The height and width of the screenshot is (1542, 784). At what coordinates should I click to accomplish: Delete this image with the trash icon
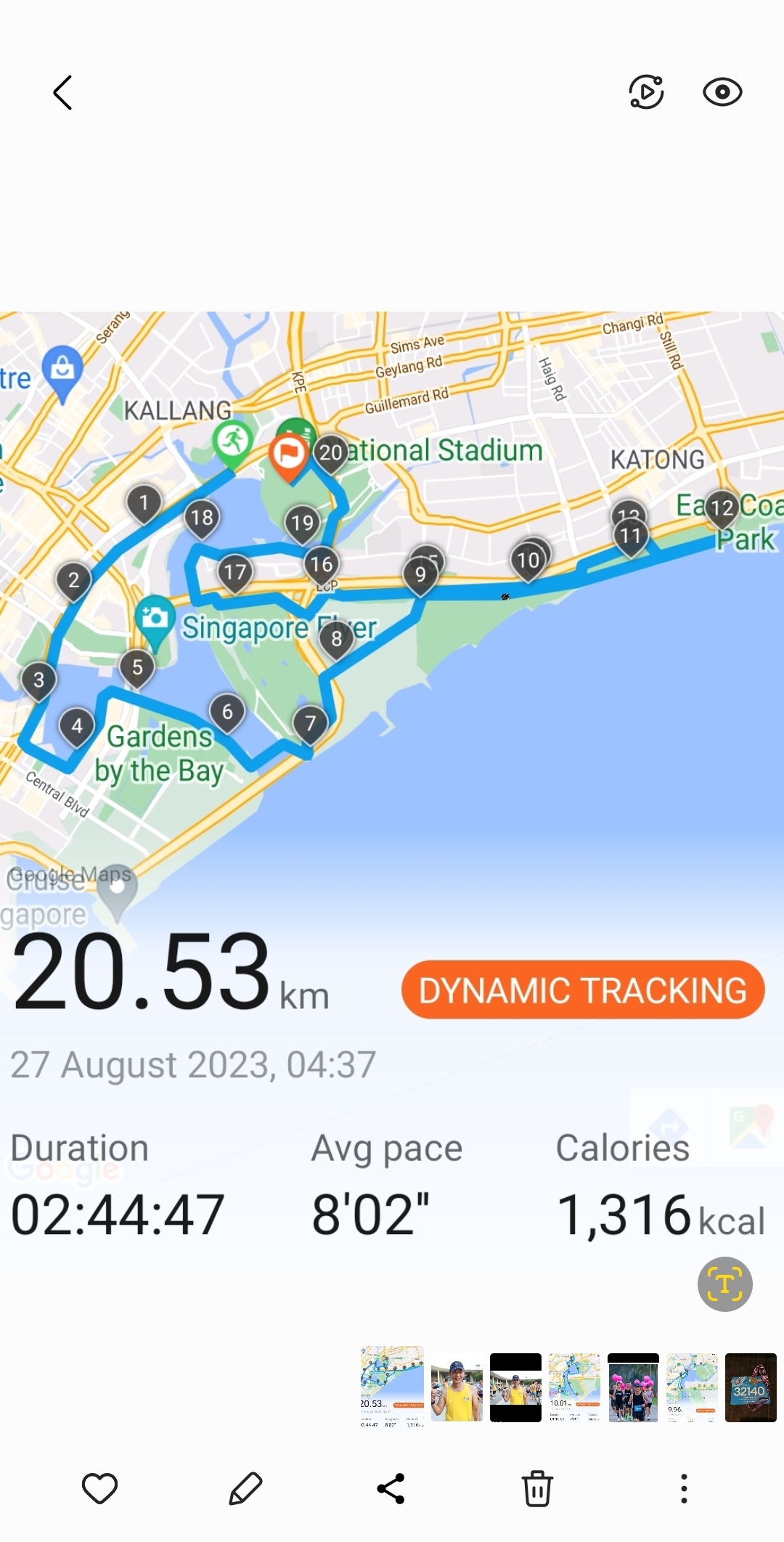pyautogui.click(x=537, y=1488)
